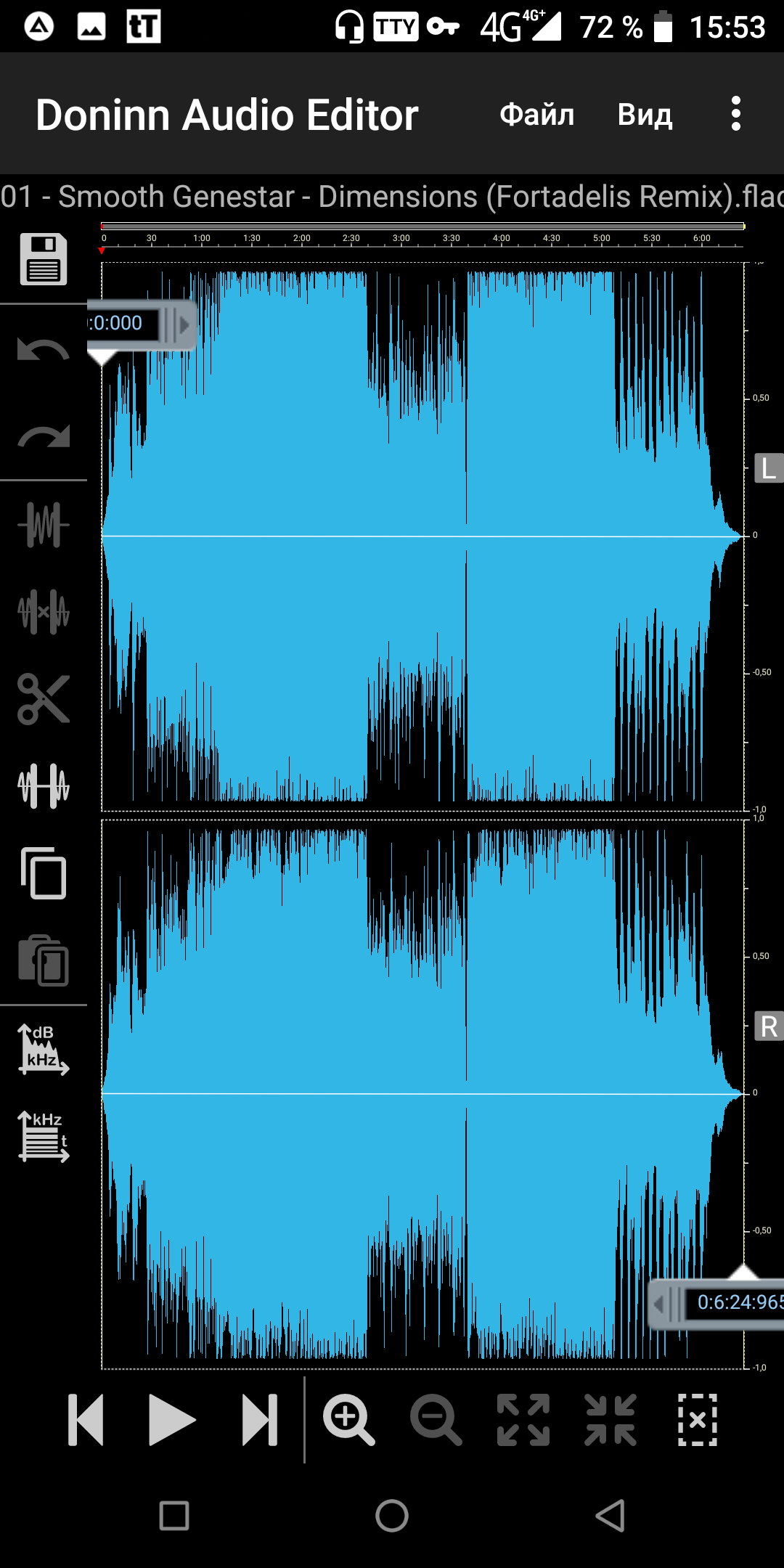The height and width of the screenshot is (1568, 784).
Task: Skip to the end of the track
Action: pos(260,1420)
